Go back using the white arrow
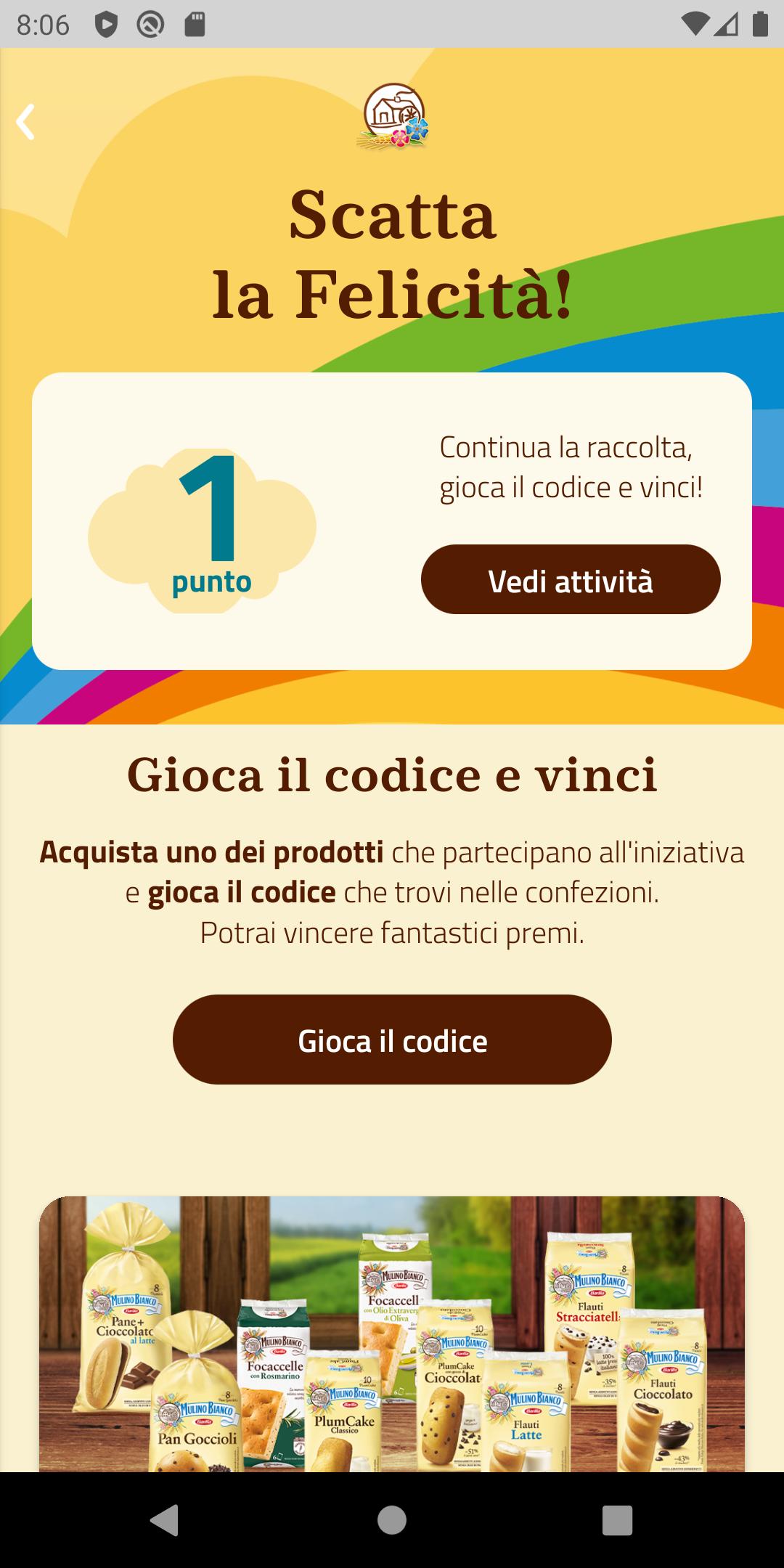This screenshot has width=784, height=1568. point(26,122)
